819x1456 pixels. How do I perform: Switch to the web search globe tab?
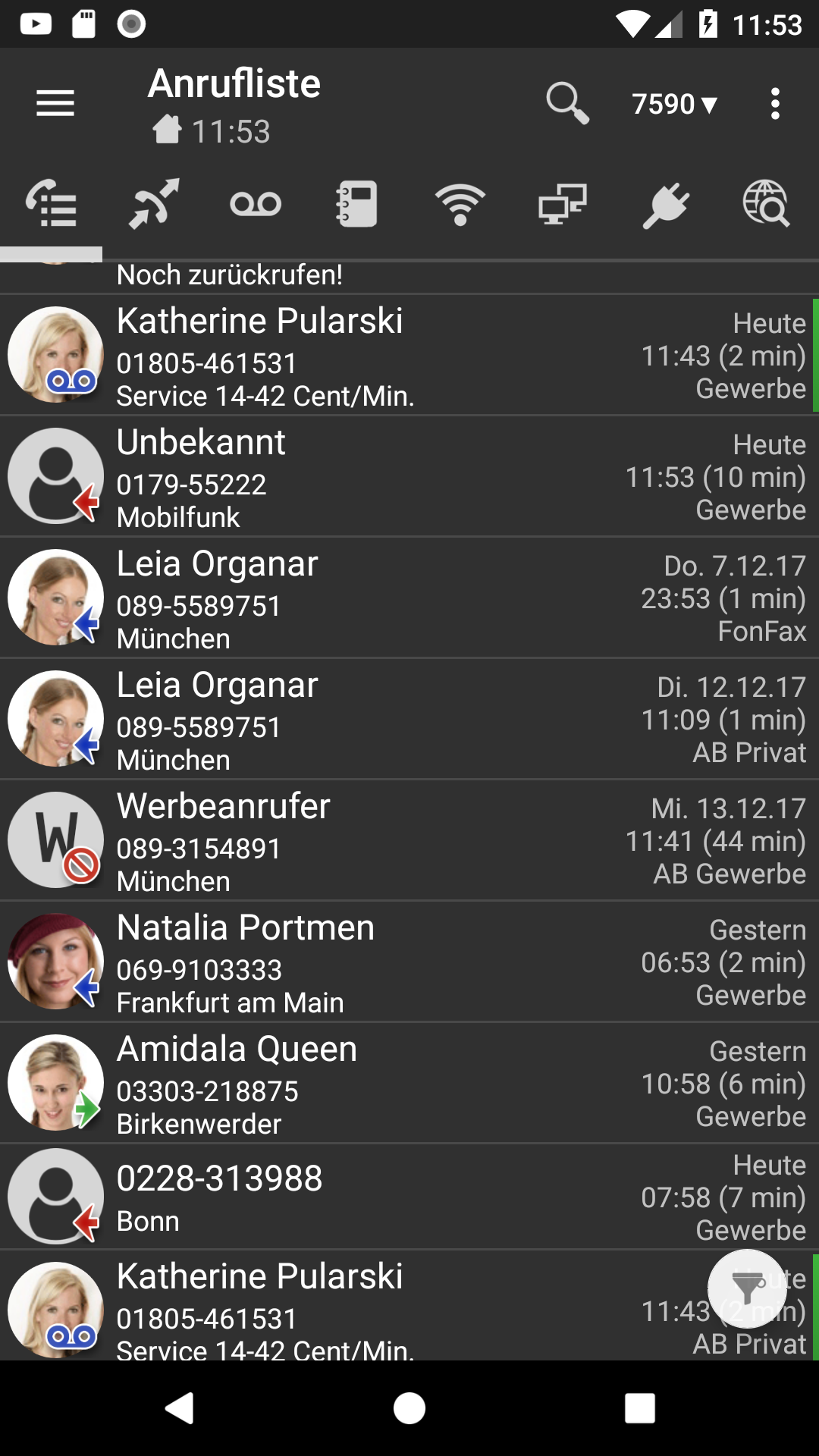766,204
